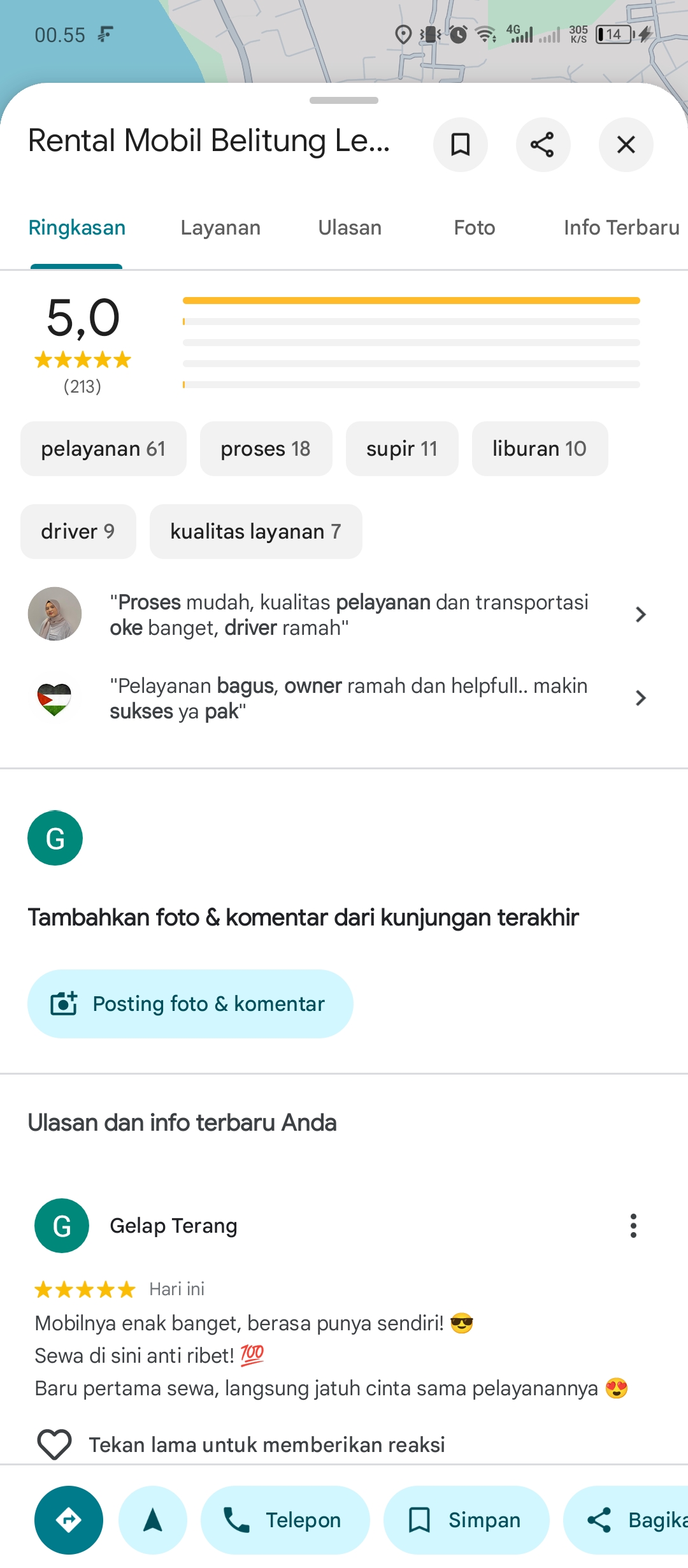Switch to the Ulasan tab
Image resolution: width=688 pixels, height=1568 pixels.
[350, 228]
